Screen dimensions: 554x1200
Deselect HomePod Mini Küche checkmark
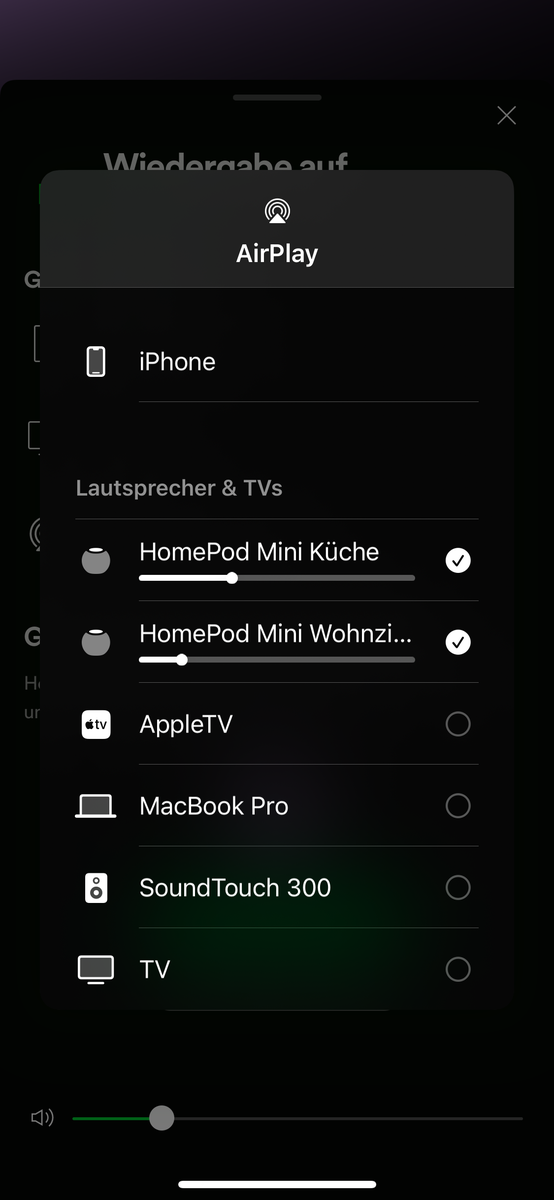click(x=458, y=561)
